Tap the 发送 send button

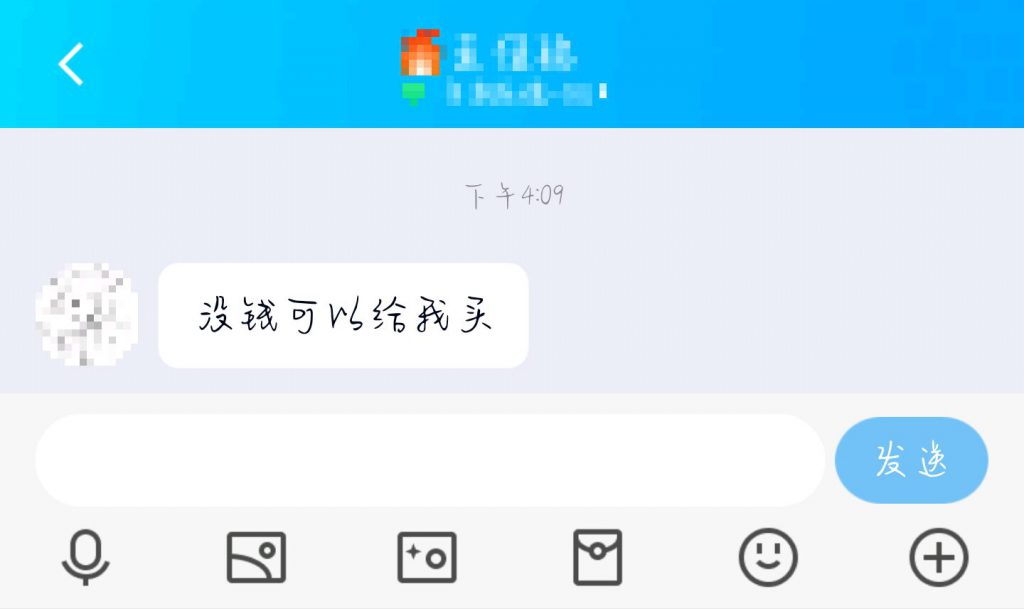[x=911, y=460]
